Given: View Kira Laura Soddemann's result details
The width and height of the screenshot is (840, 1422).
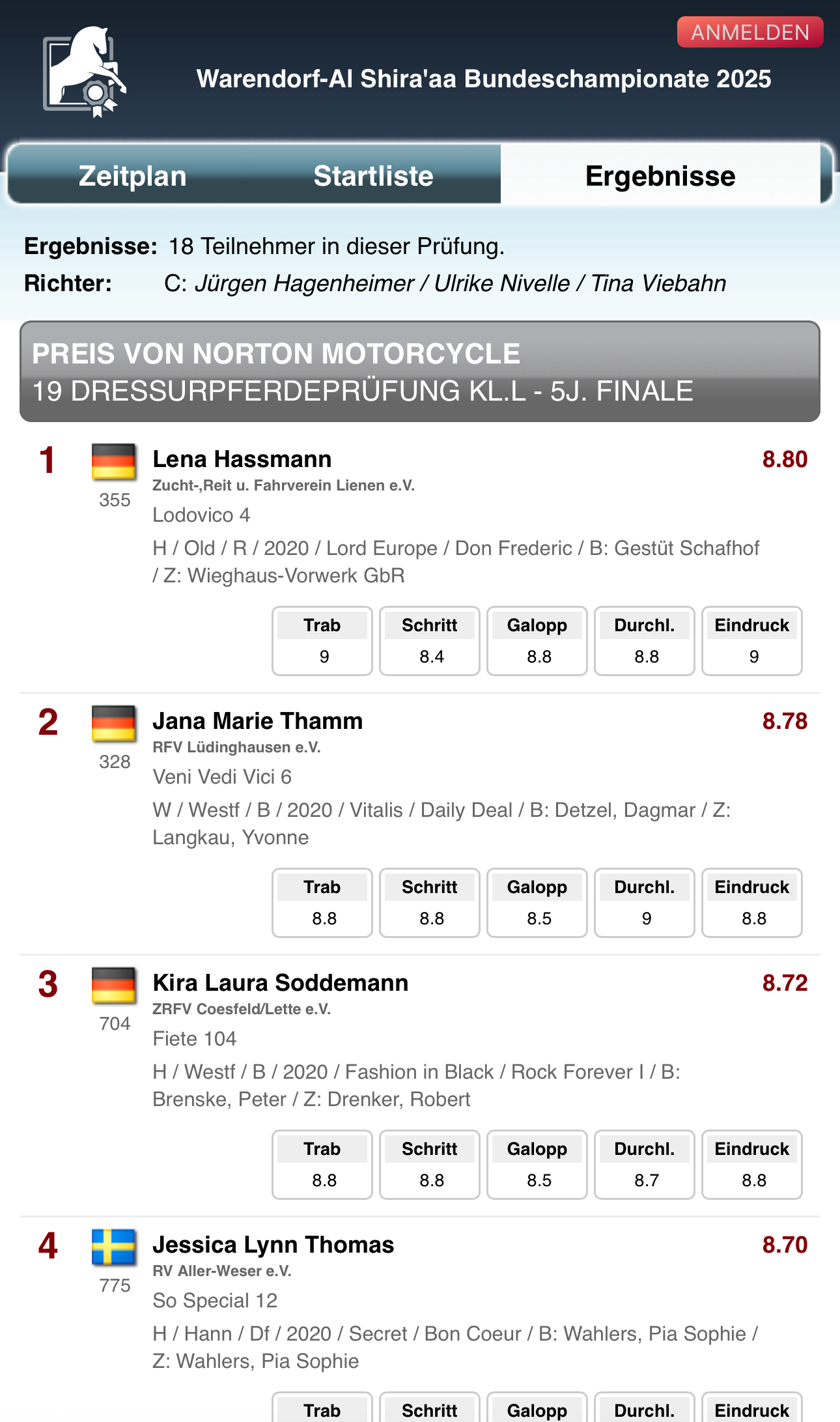Looking at the screenshot, I should point(280,983).
